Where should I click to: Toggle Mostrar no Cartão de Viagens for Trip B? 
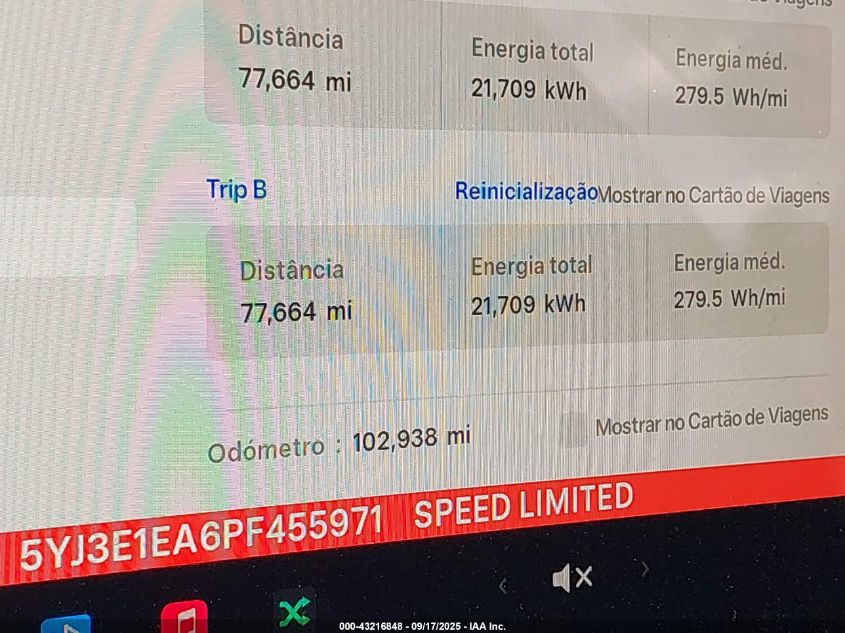pos(713,195)
